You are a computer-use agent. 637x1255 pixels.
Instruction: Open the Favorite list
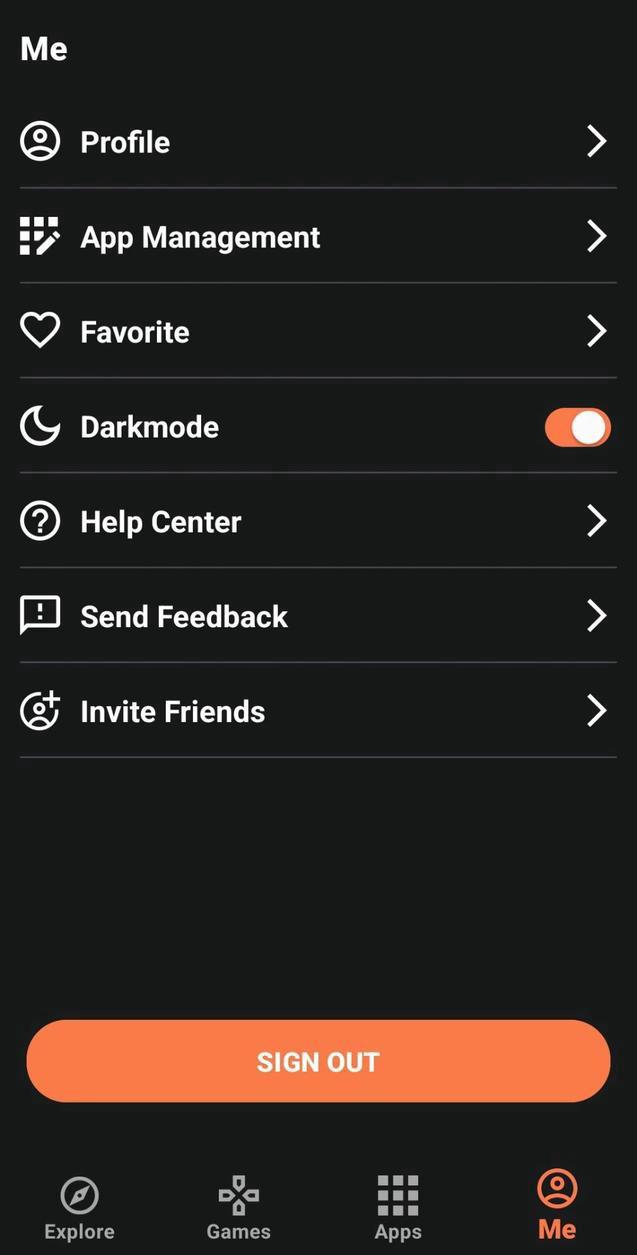click(x=318, y=332)
